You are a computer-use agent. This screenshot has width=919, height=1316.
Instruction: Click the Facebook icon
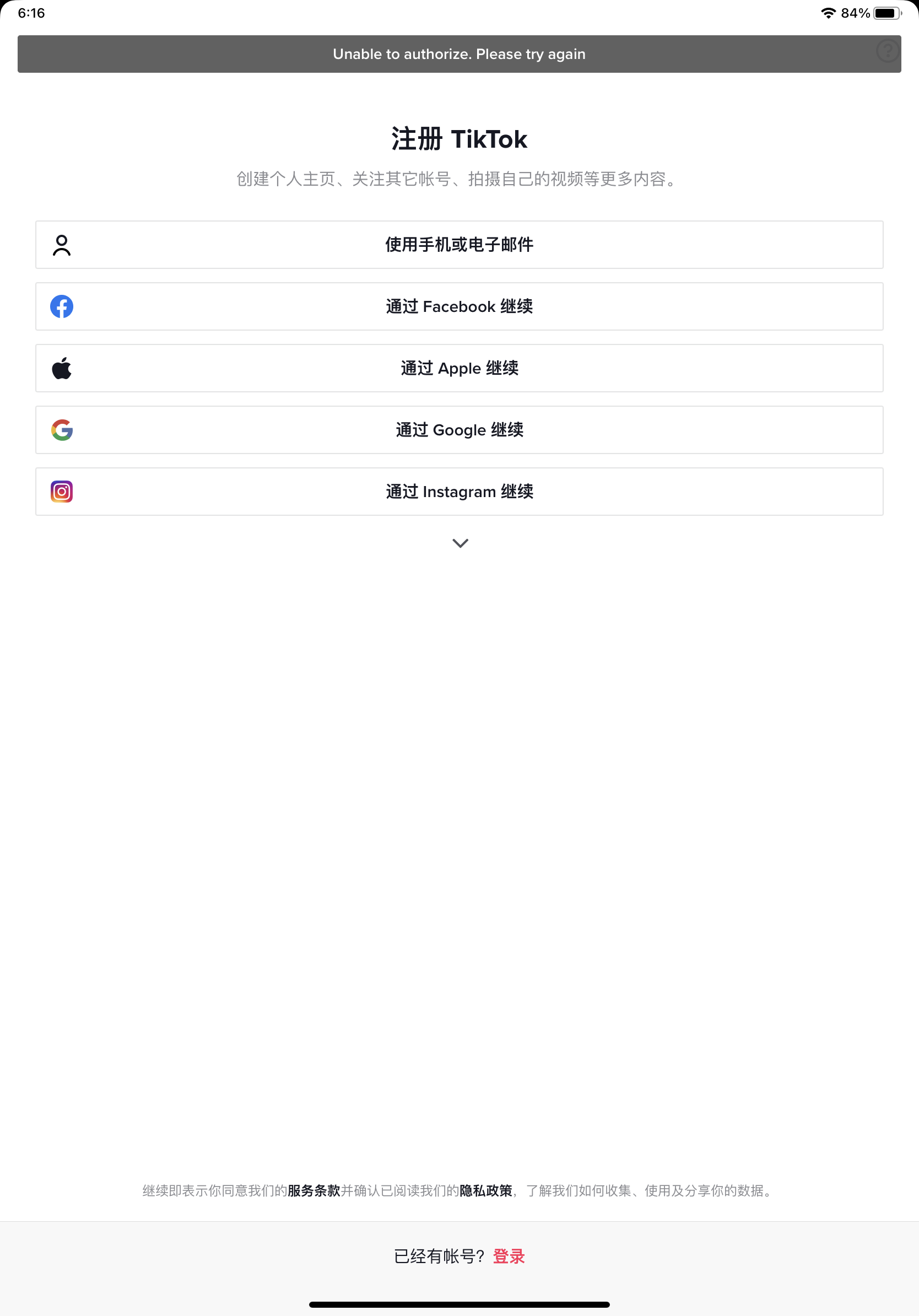coord(61,306)
